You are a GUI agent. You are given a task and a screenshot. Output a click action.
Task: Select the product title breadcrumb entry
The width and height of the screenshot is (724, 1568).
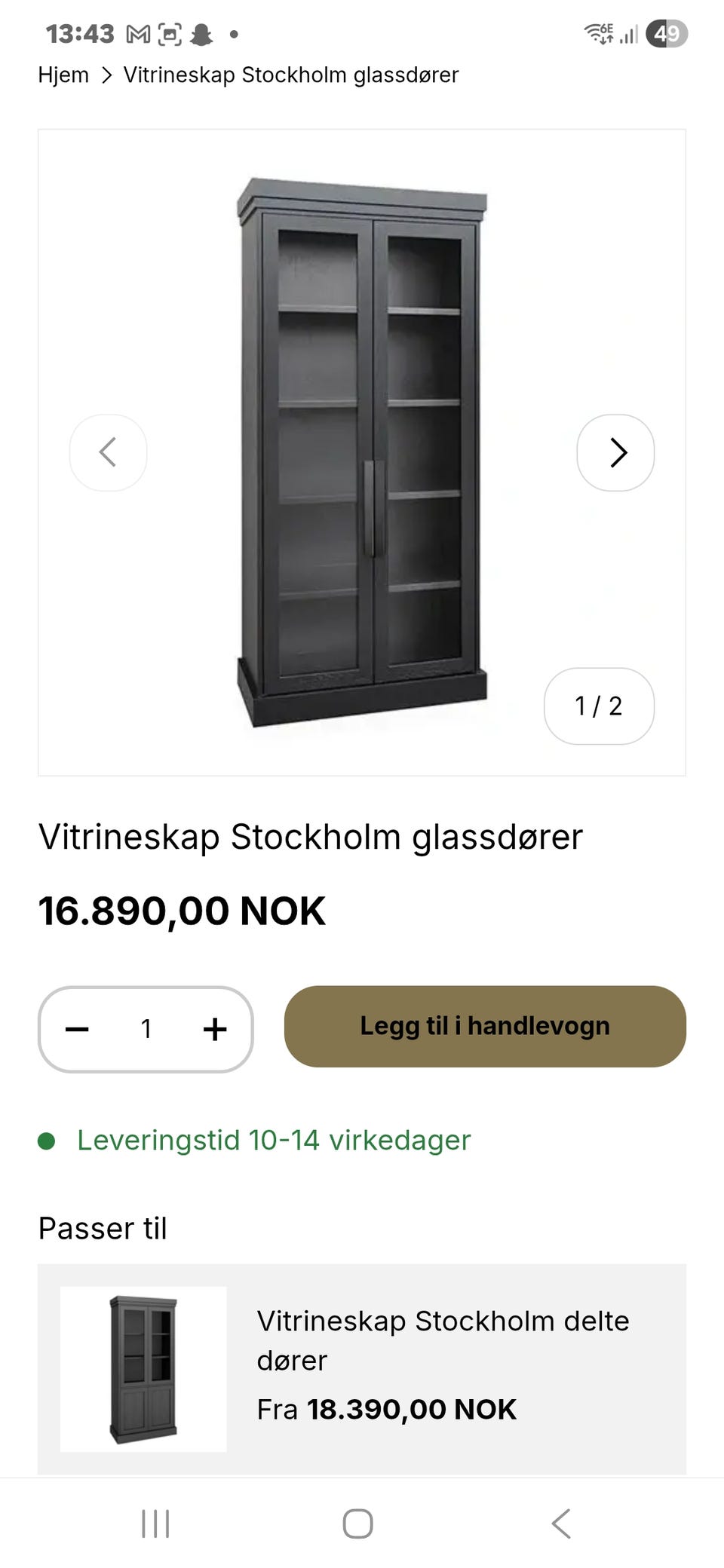point(289,75)
